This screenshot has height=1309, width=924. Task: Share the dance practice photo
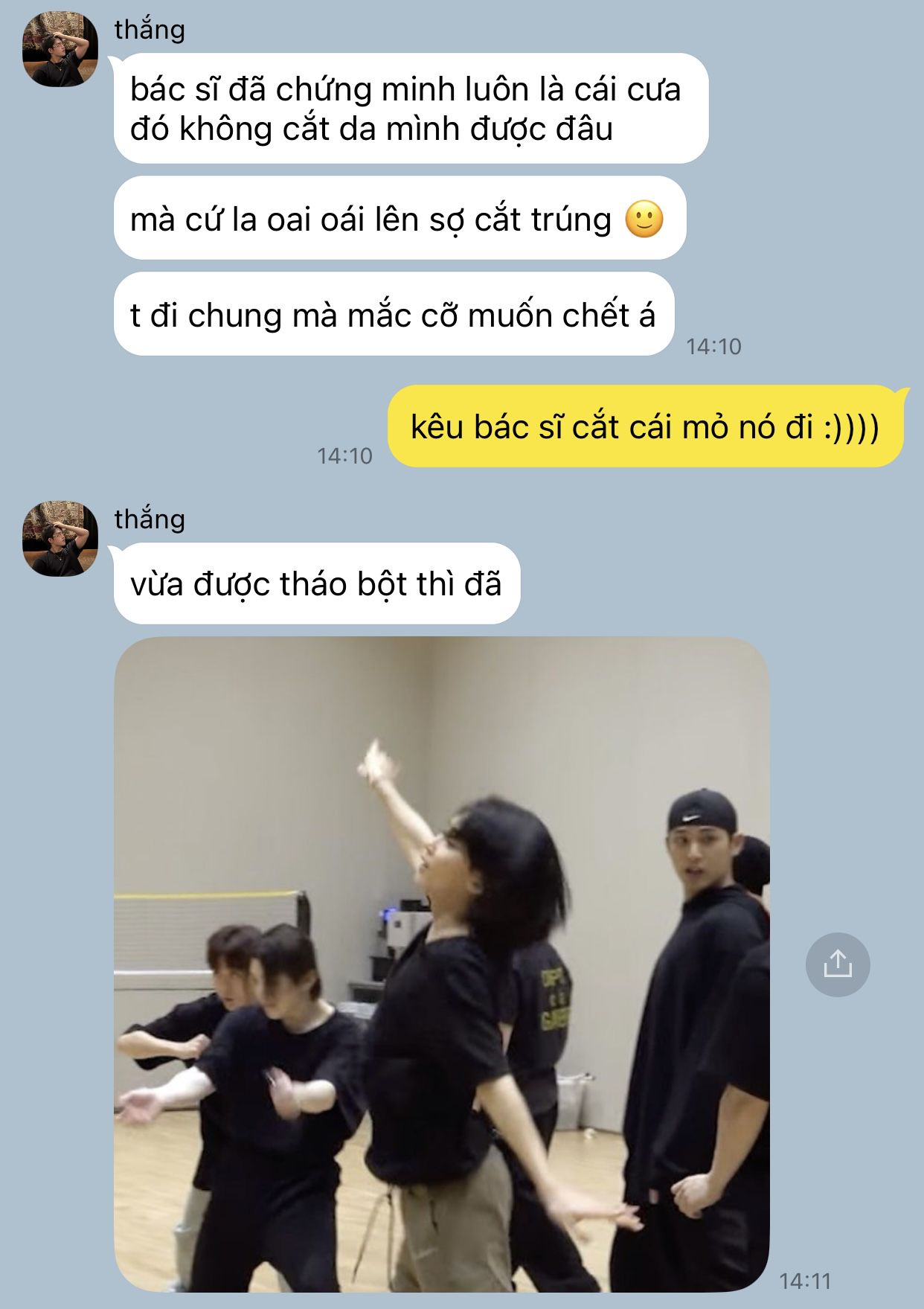tap(837, 964)
